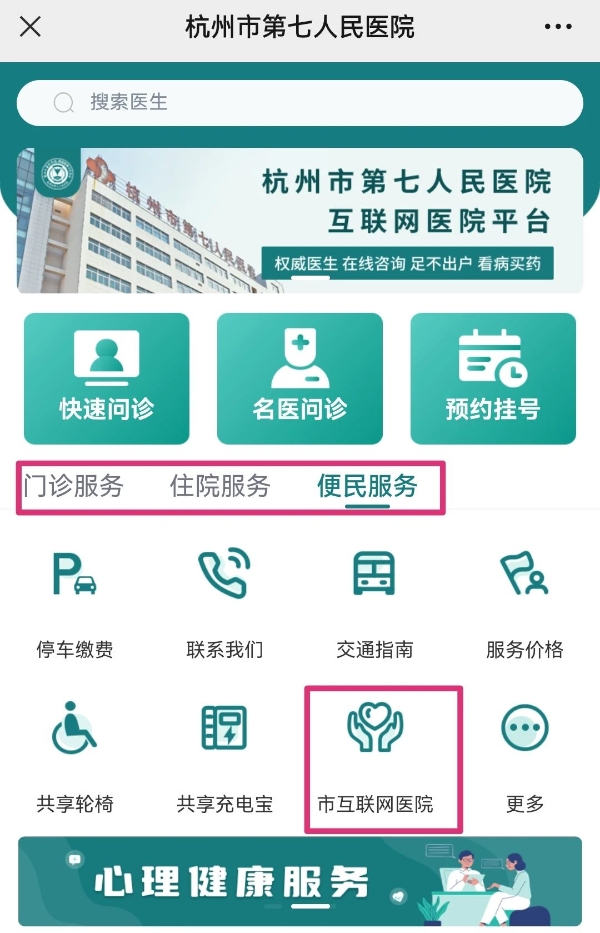
Task: Switch to the 住院服务 tab
Action: click(x=220, y=487)
